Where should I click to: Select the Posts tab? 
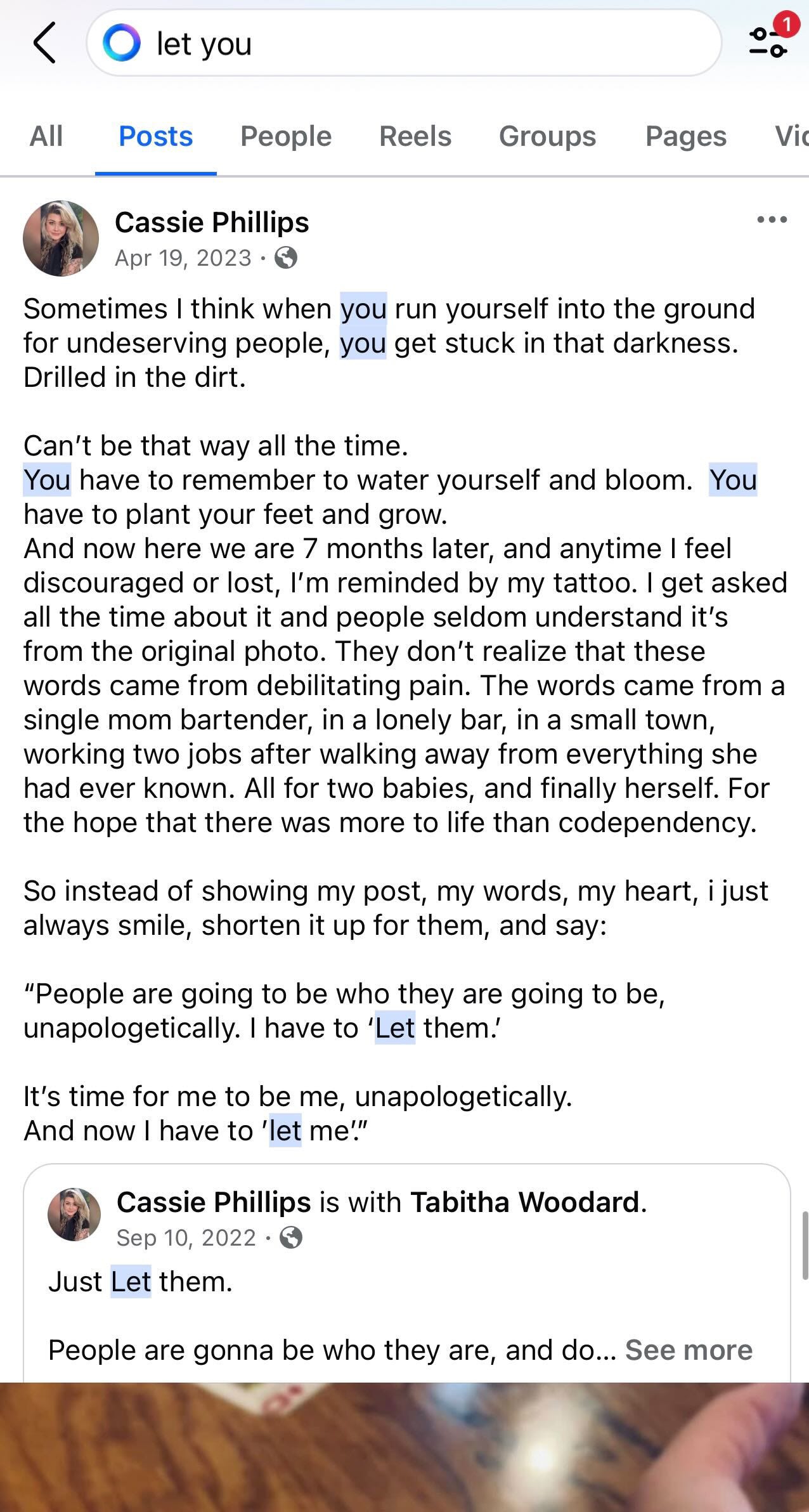coord(156,136)
